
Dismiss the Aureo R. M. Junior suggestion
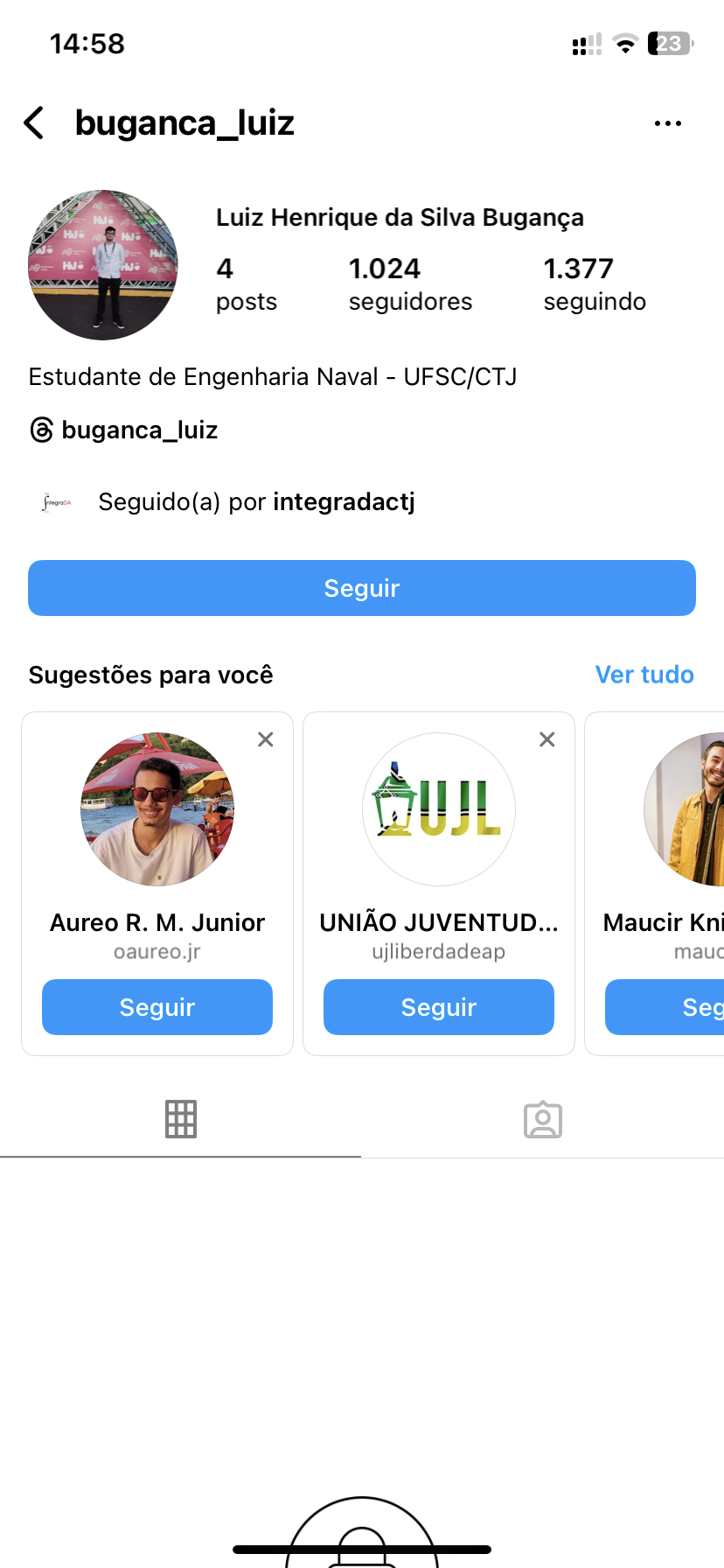[266, 739]
